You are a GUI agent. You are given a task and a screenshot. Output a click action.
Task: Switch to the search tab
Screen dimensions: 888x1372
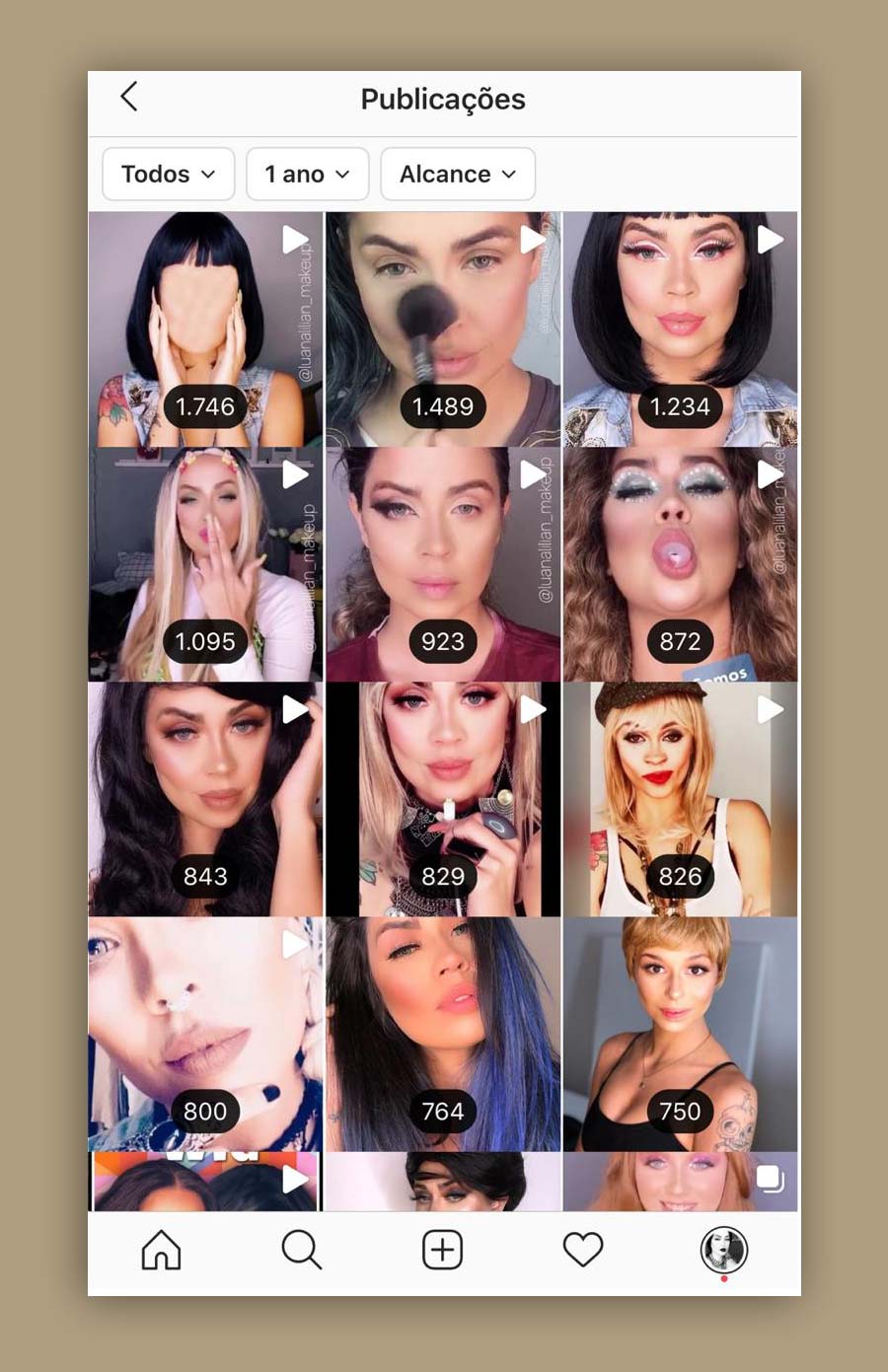pos(301,1250)
